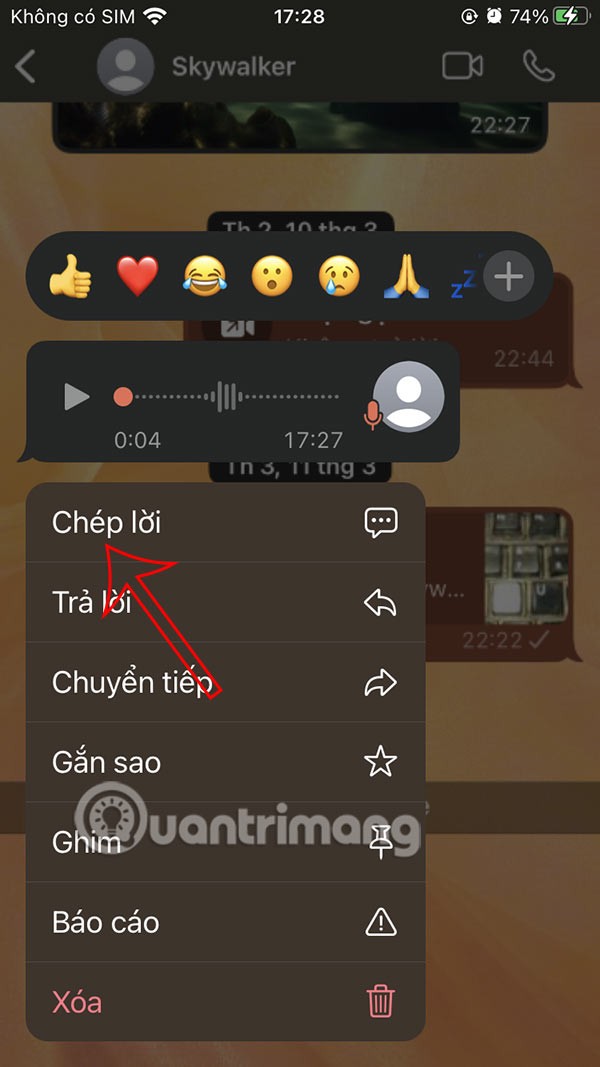React with laughing tears emoji

click(204, 276)
